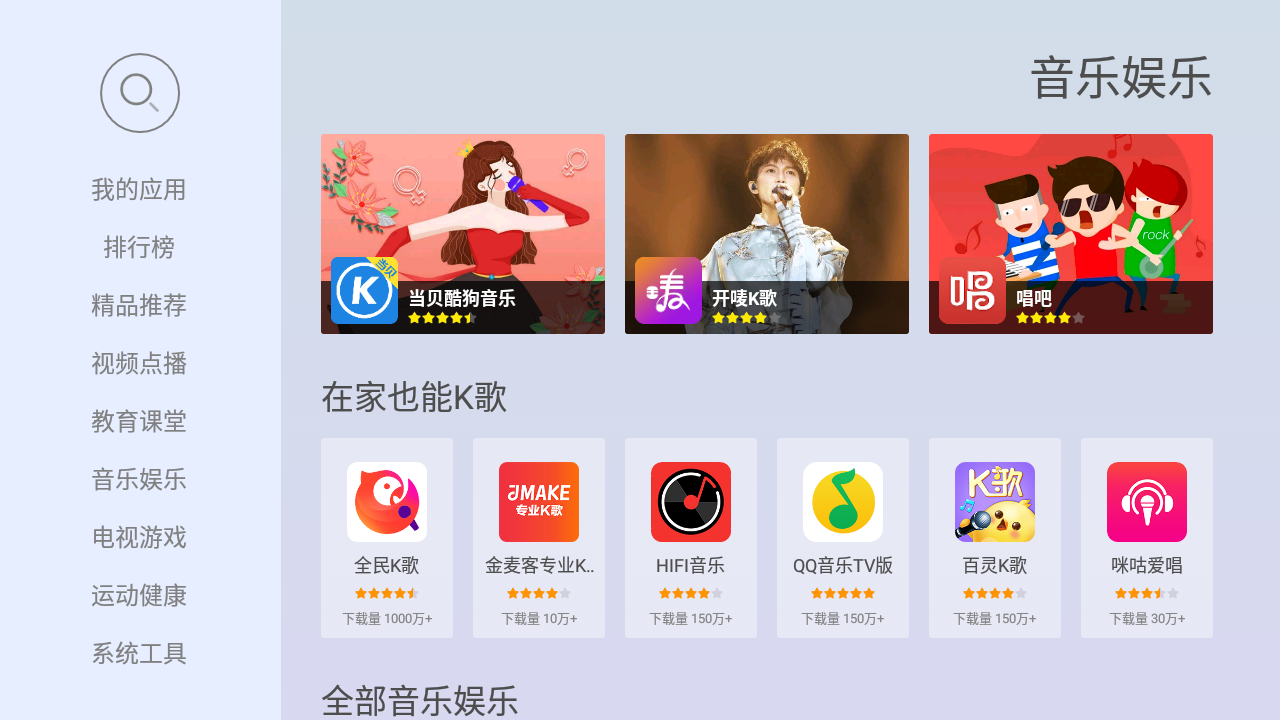The image size is (1280, 720).
Task: Open the search icon in the sidebar
Action: click(140, 93)
